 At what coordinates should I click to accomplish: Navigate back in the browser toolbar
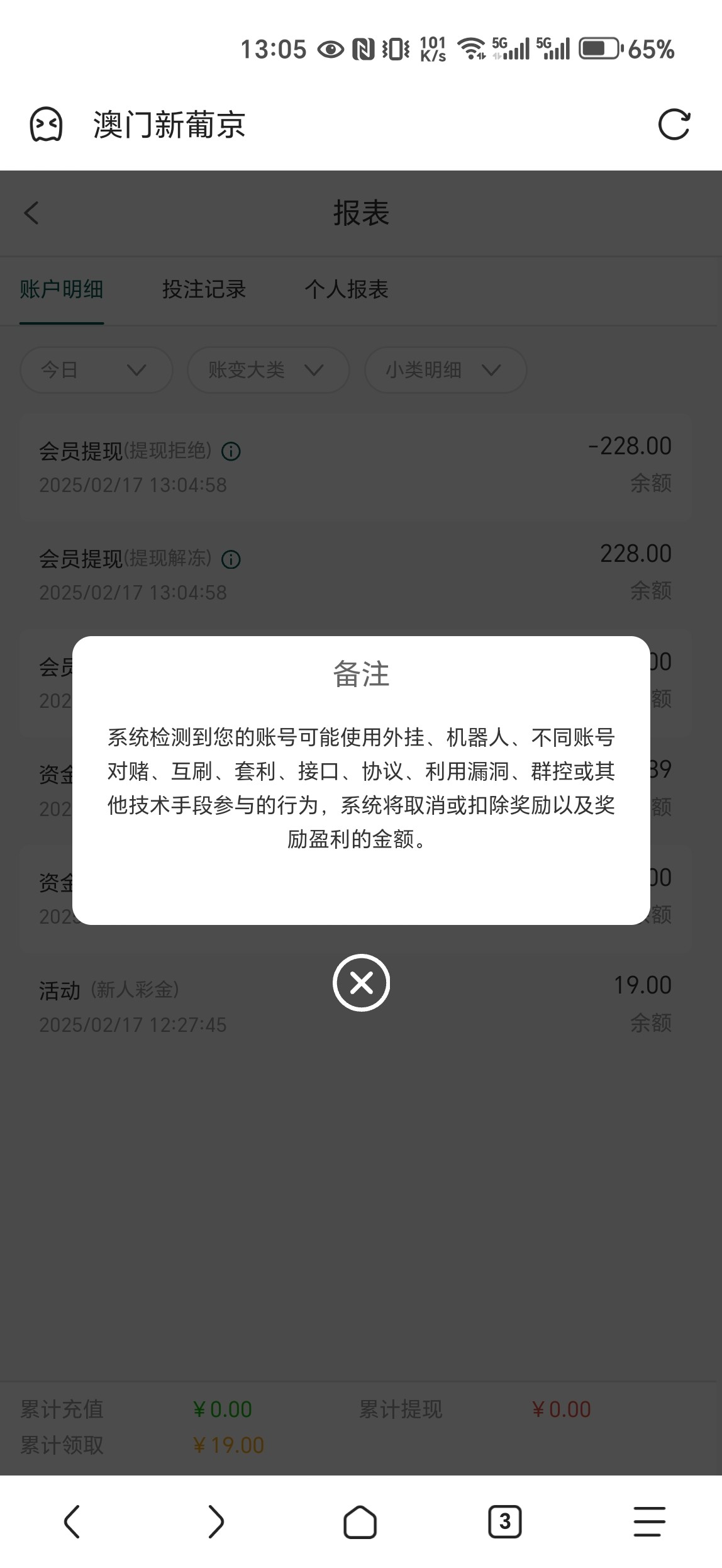[x=72, y=1521]
